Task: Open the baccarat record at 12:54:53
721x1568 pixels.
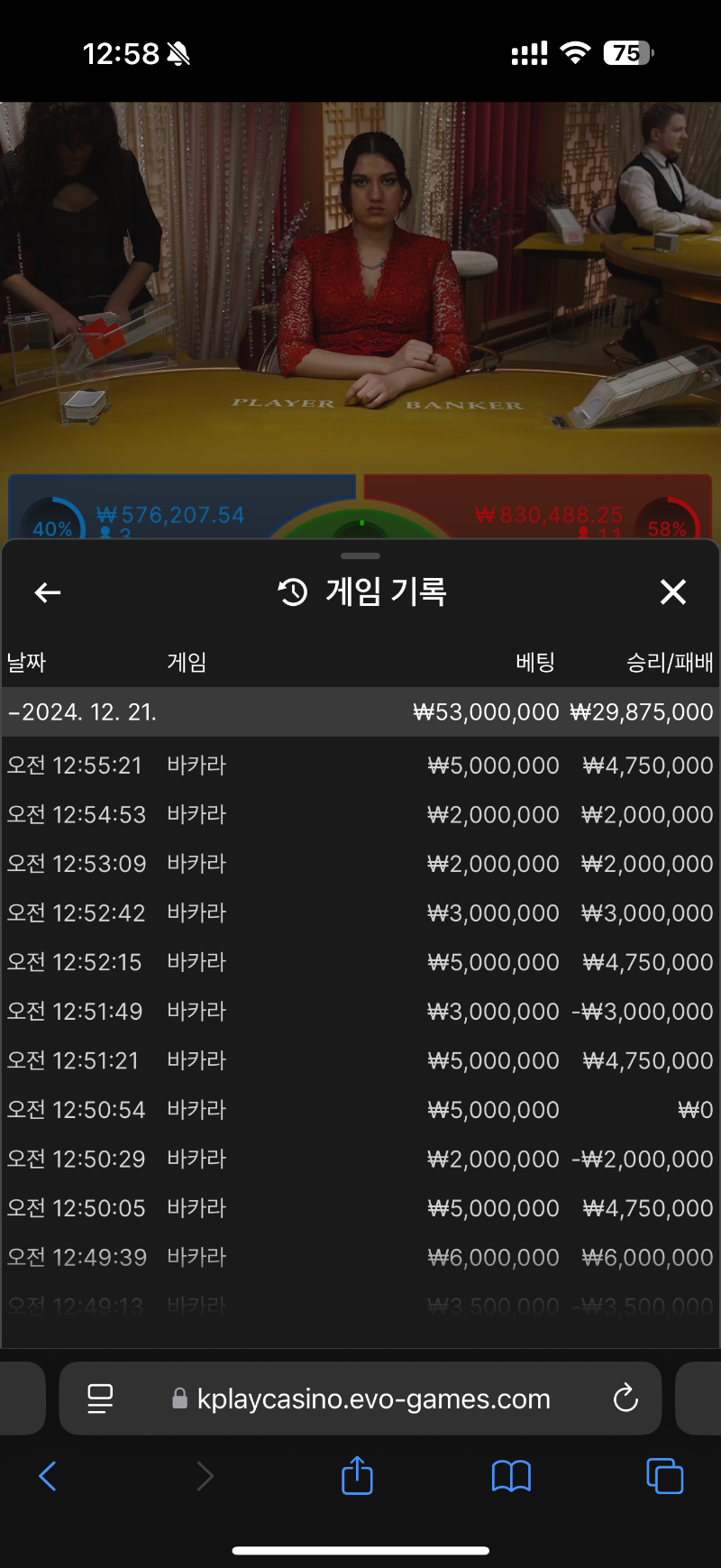Action: 360,815
